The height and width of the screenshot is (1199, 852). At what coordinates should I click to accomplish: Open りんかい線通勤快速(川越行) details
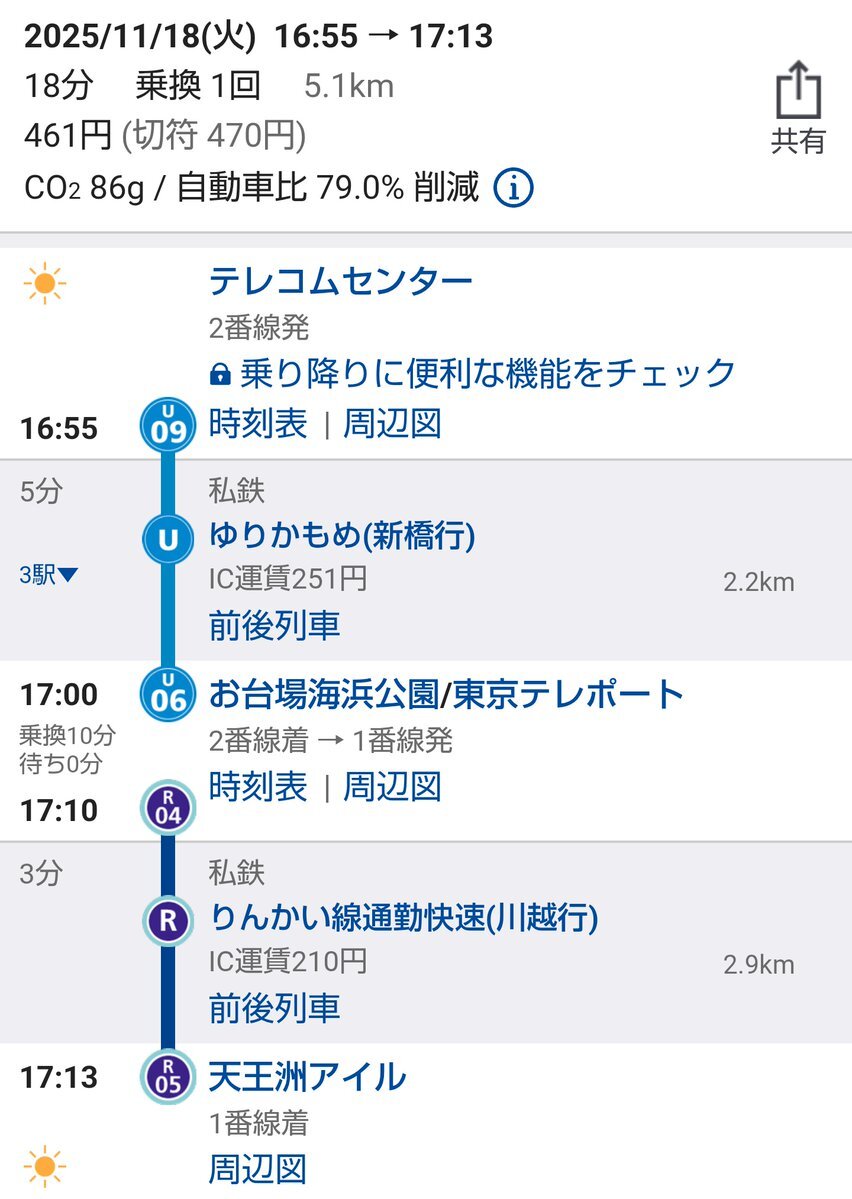[403, 917]
